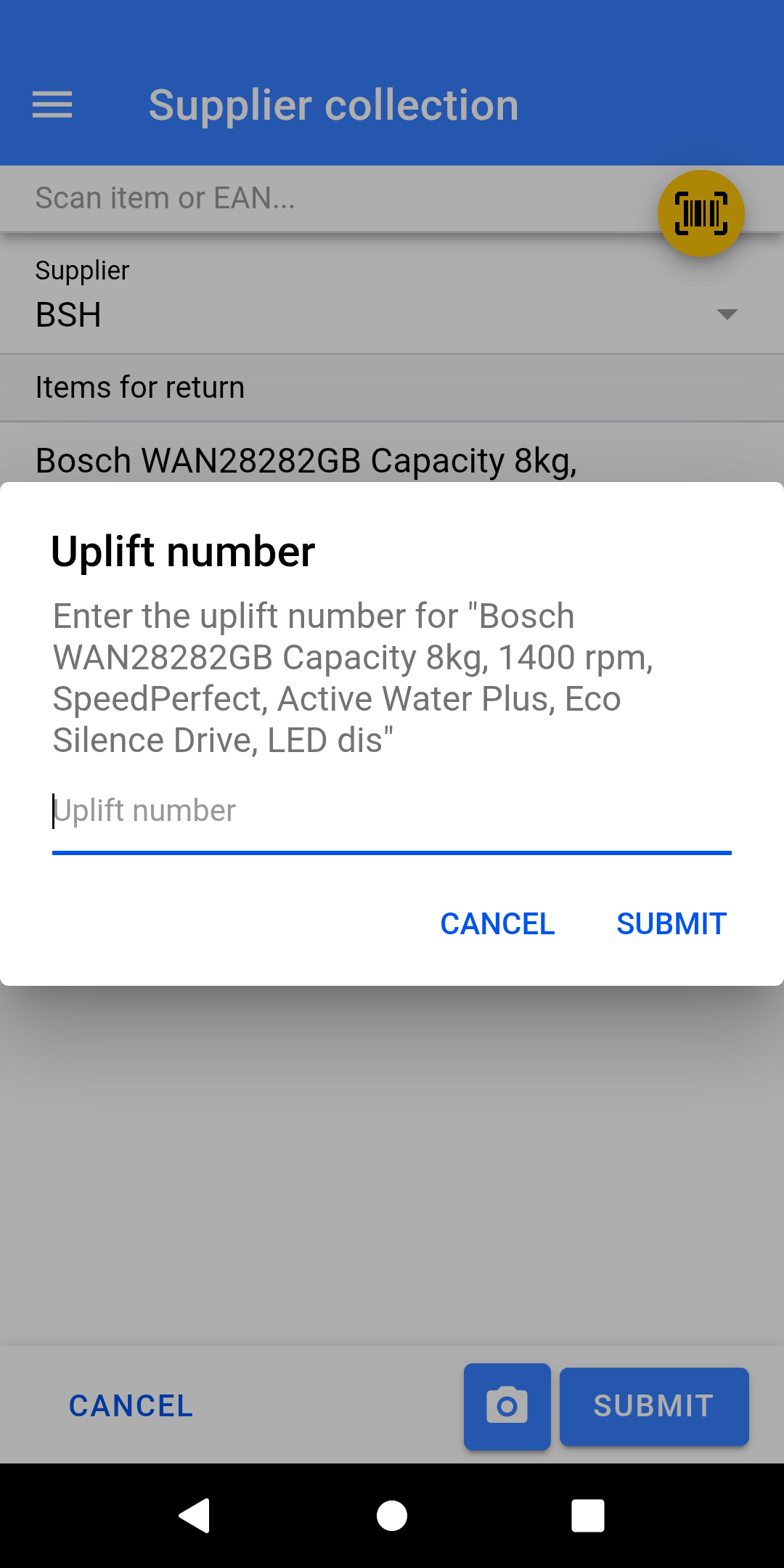This screenshot has width=784, height=1568.
Task: Tap the bottom SUBMIT button
Action: (x=653, y=1406)
